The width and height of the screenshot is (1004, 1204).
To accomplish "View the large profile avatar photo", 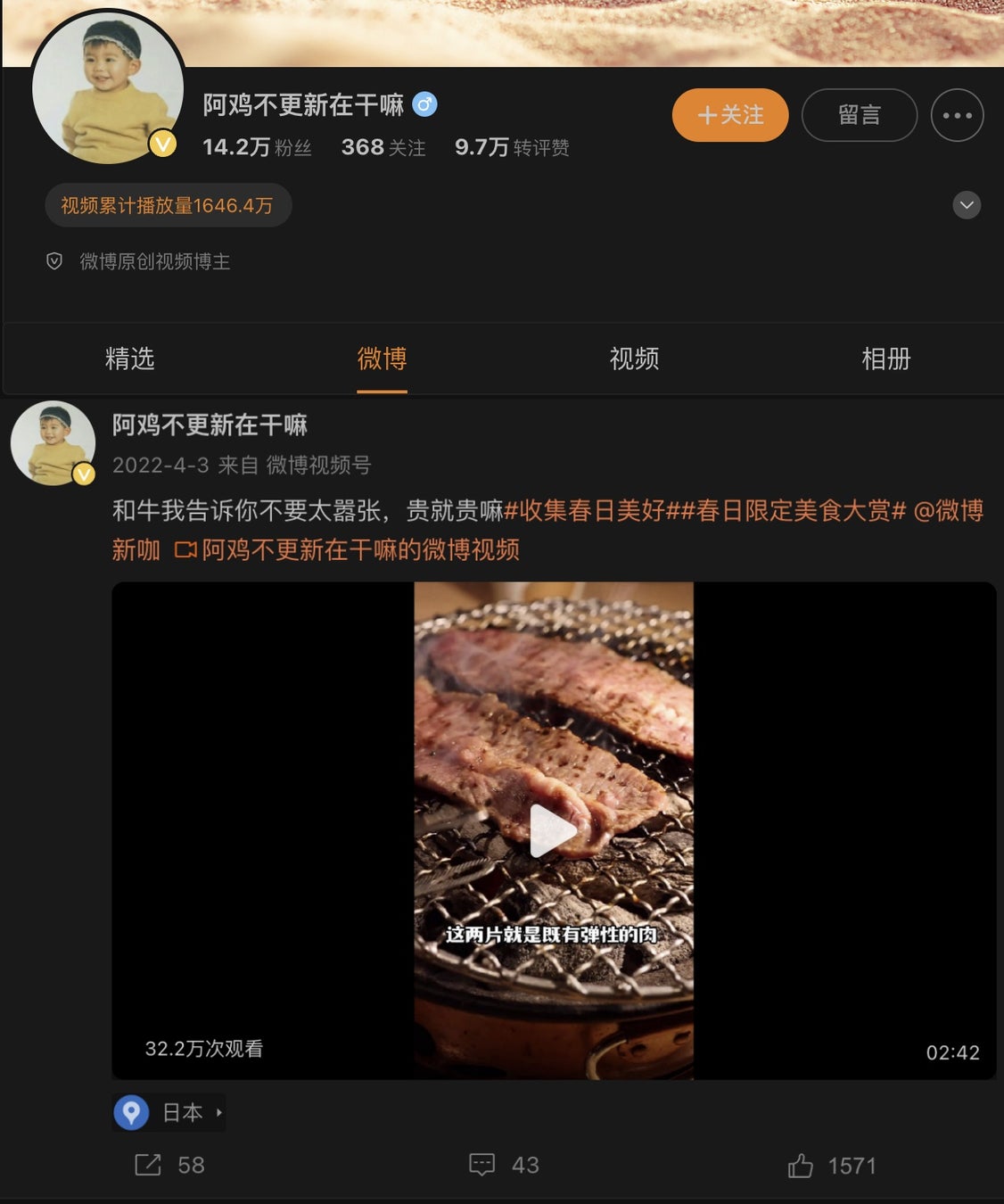I will 108,87.
